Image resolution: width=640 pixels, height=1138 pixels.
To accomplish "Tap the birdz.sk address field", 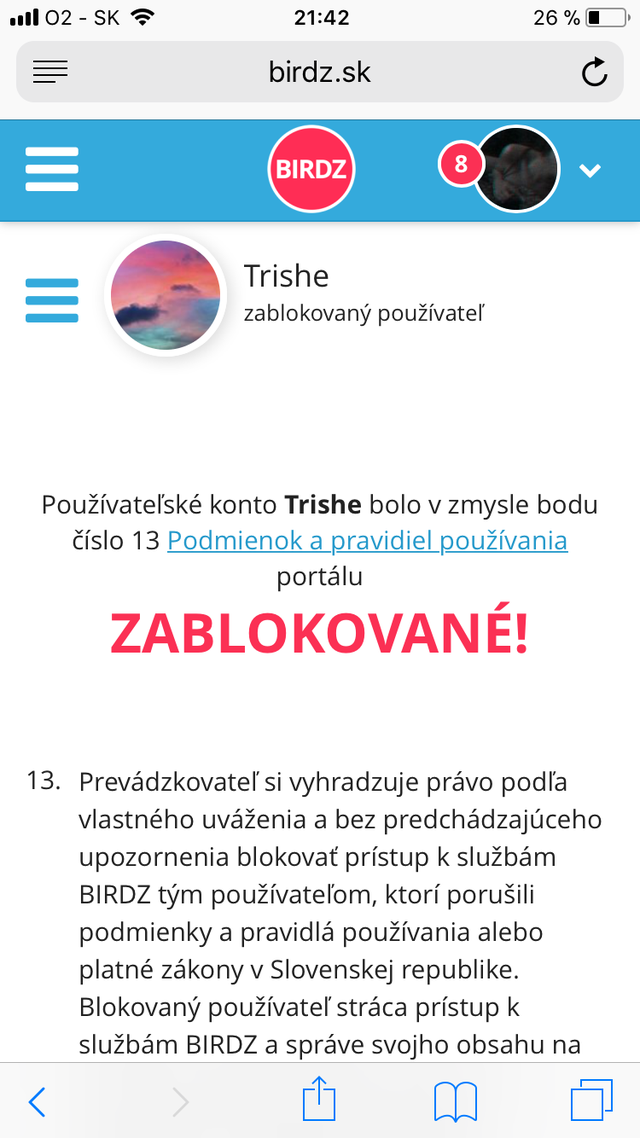I will tap(320, 72).
